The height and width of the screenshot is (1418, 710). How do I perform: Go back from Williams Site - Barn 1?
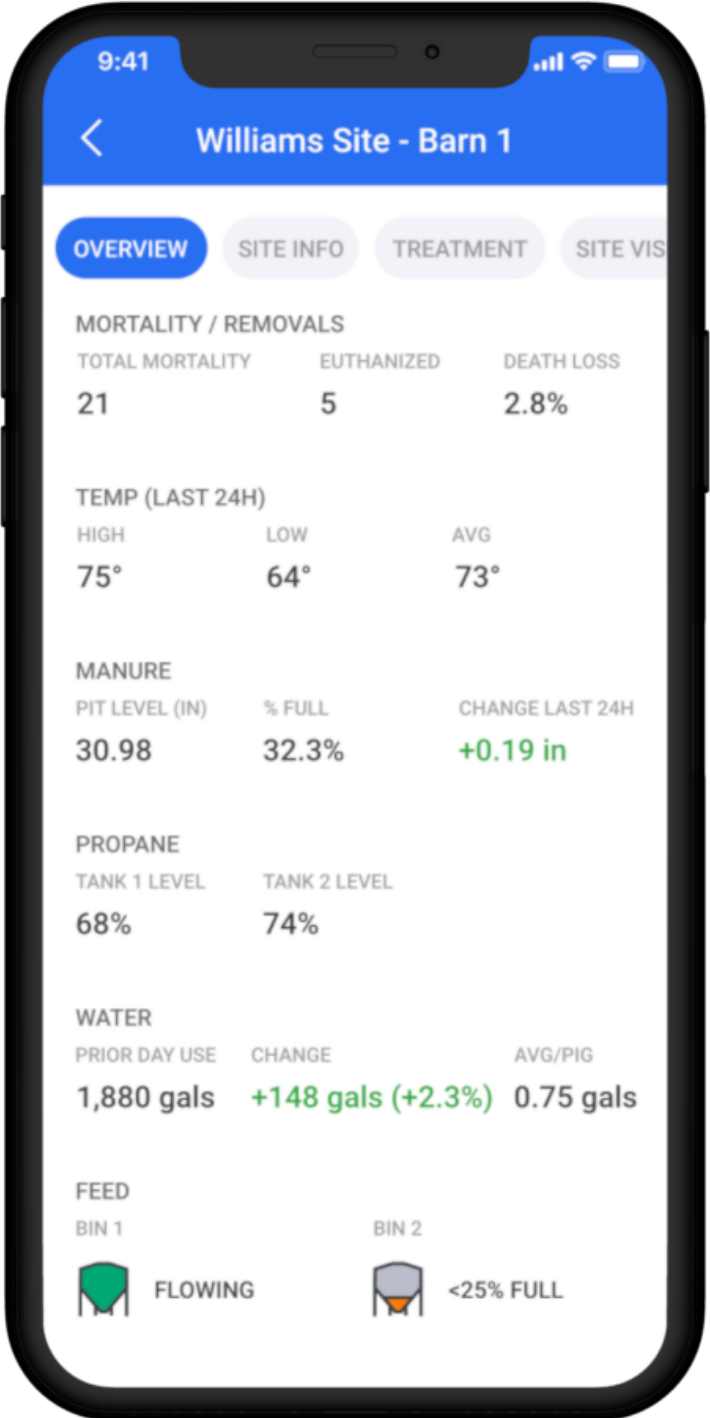(x=91, y=139)
